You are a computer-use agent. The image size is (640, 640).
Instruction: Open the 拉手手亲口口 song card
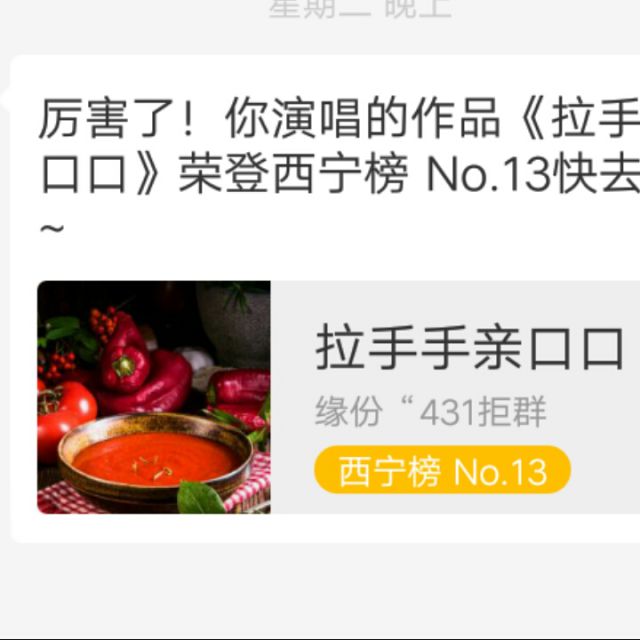pos(339,397)
